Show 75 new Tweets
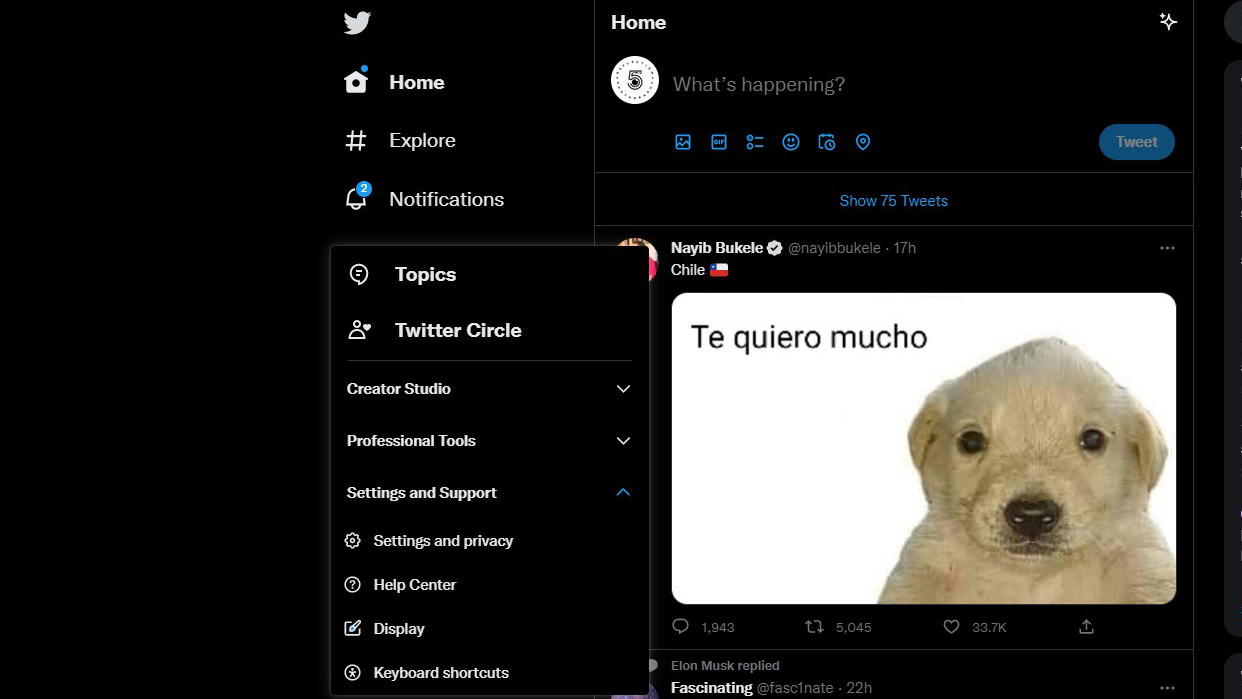The height and width of the screenshot is (699, 1242). pos(893,201)
